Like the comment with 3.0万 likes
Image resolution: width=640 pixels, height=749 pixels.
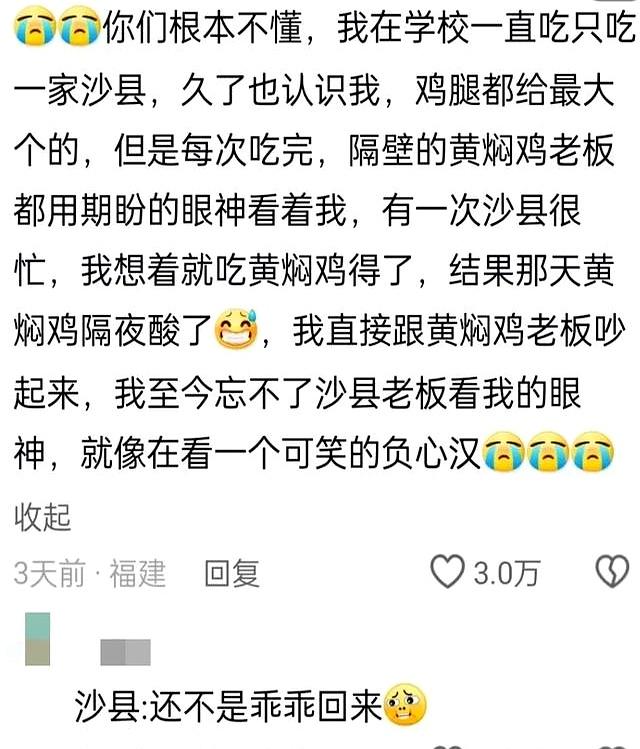tap(447, 572)
